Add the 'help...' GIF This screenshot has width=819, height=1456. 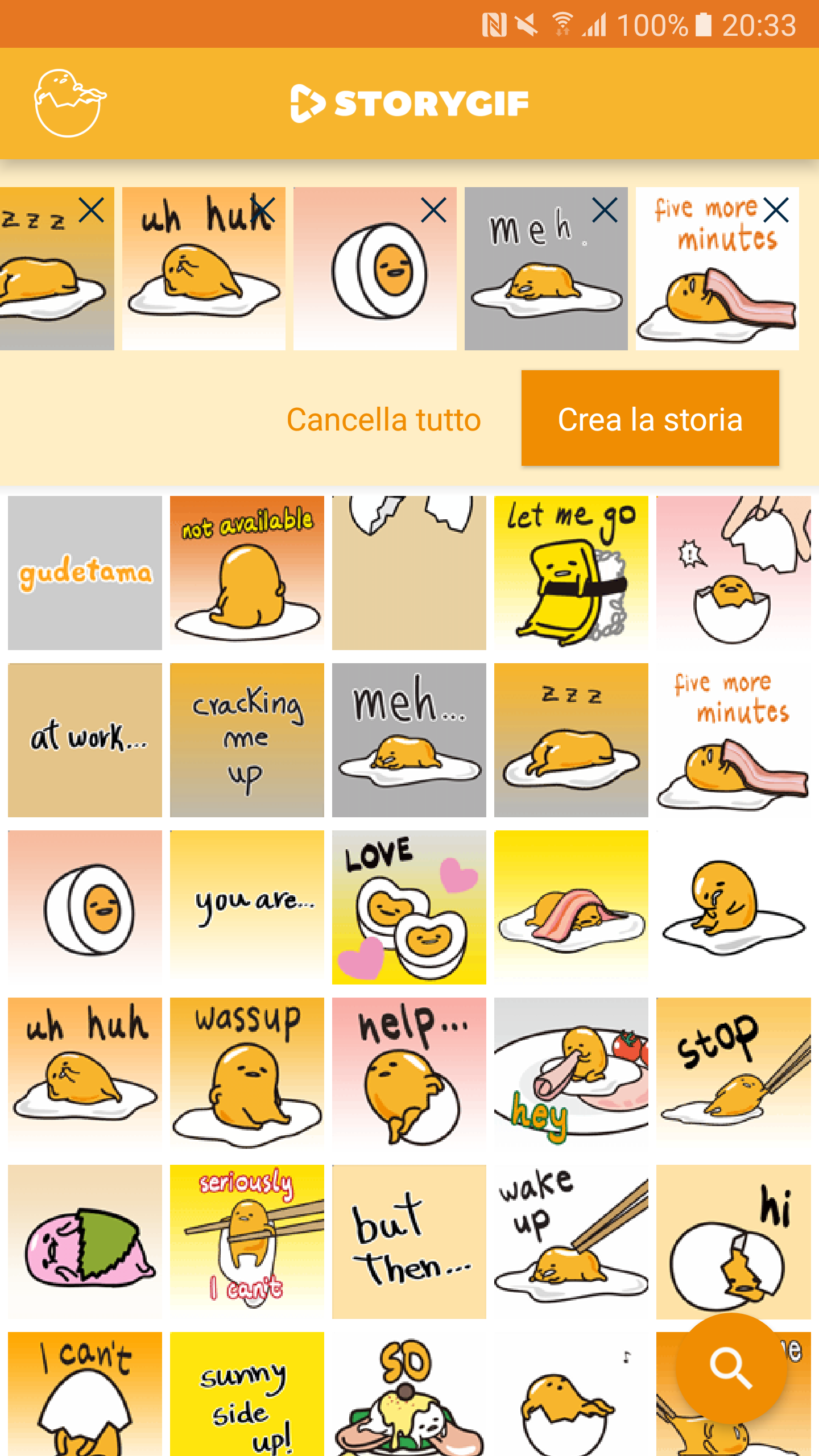(409, 1074)
